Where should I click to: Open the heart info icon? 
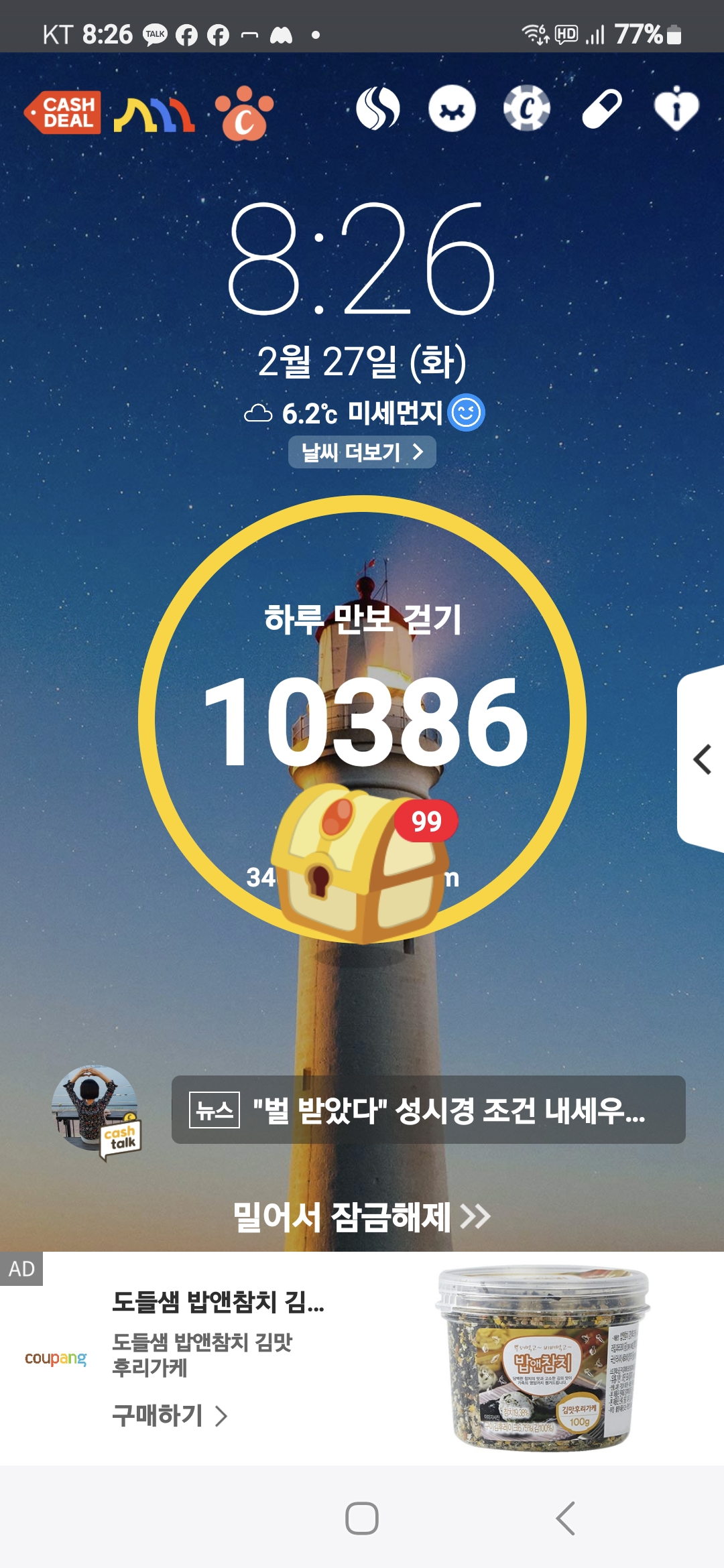pyautogui.click(x=676, y=109)
